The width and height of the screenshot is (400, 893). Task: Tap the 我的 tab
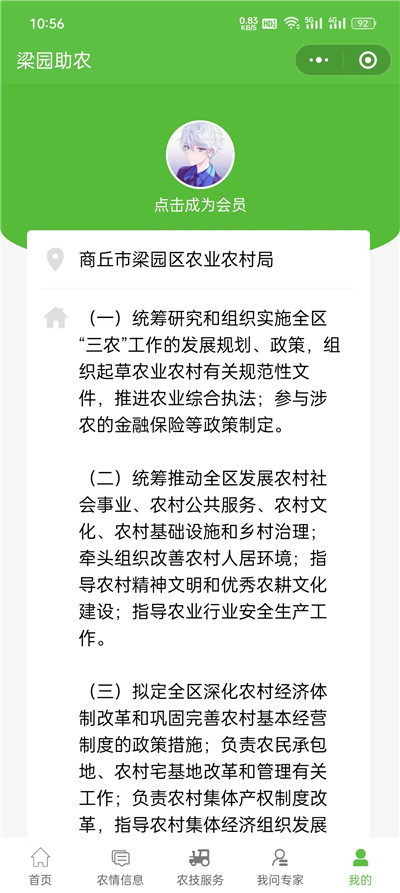(360, 866)
